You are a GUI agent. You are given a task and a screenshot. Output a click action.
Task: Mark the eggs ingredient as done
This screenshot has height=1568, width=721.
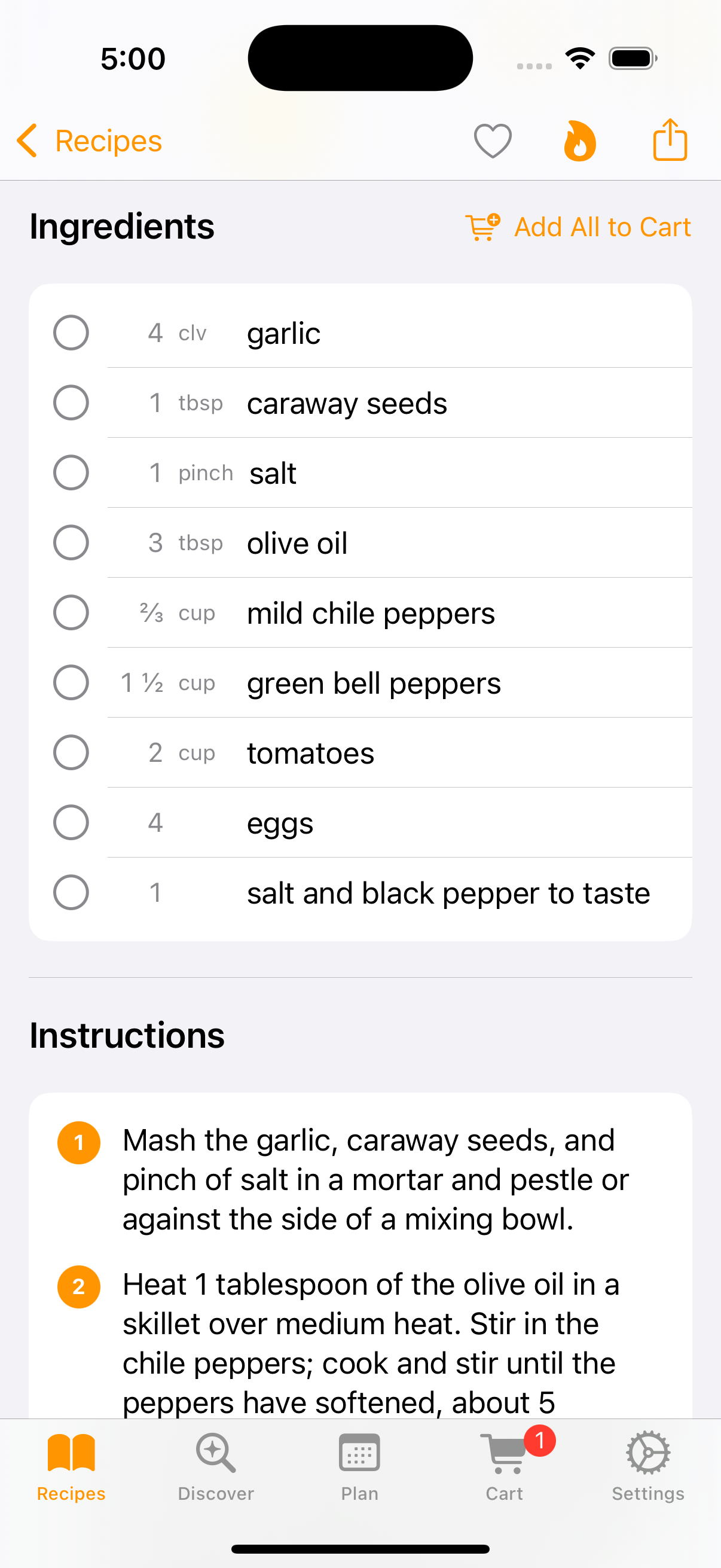[x=71, y=822]
